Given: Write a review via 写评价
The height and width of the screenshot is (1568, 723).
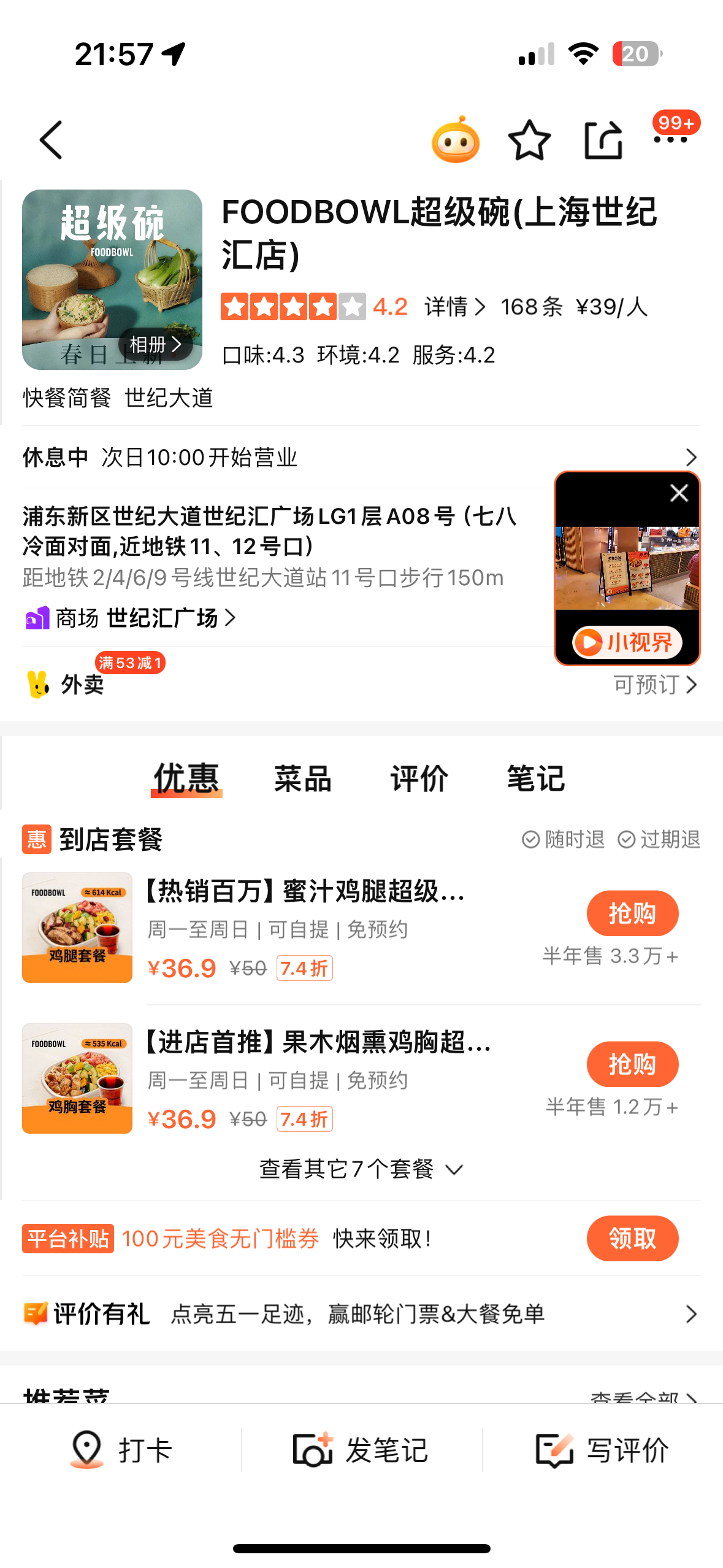Looking at the screenshot, I should pyautogui.click(x=602, y=1450).
